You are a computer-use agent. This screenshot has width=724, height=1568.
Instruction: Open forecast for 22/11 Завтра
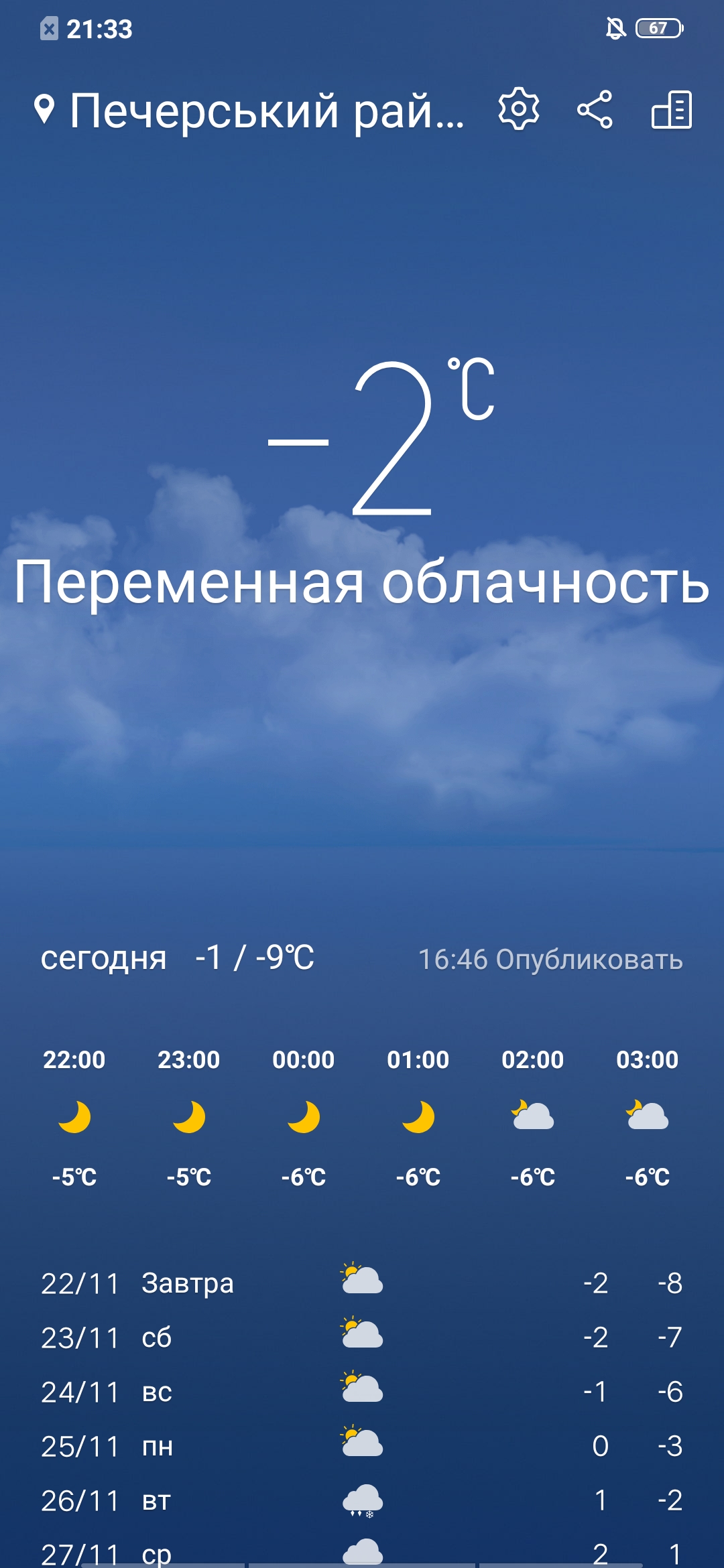click(362, 1283)
